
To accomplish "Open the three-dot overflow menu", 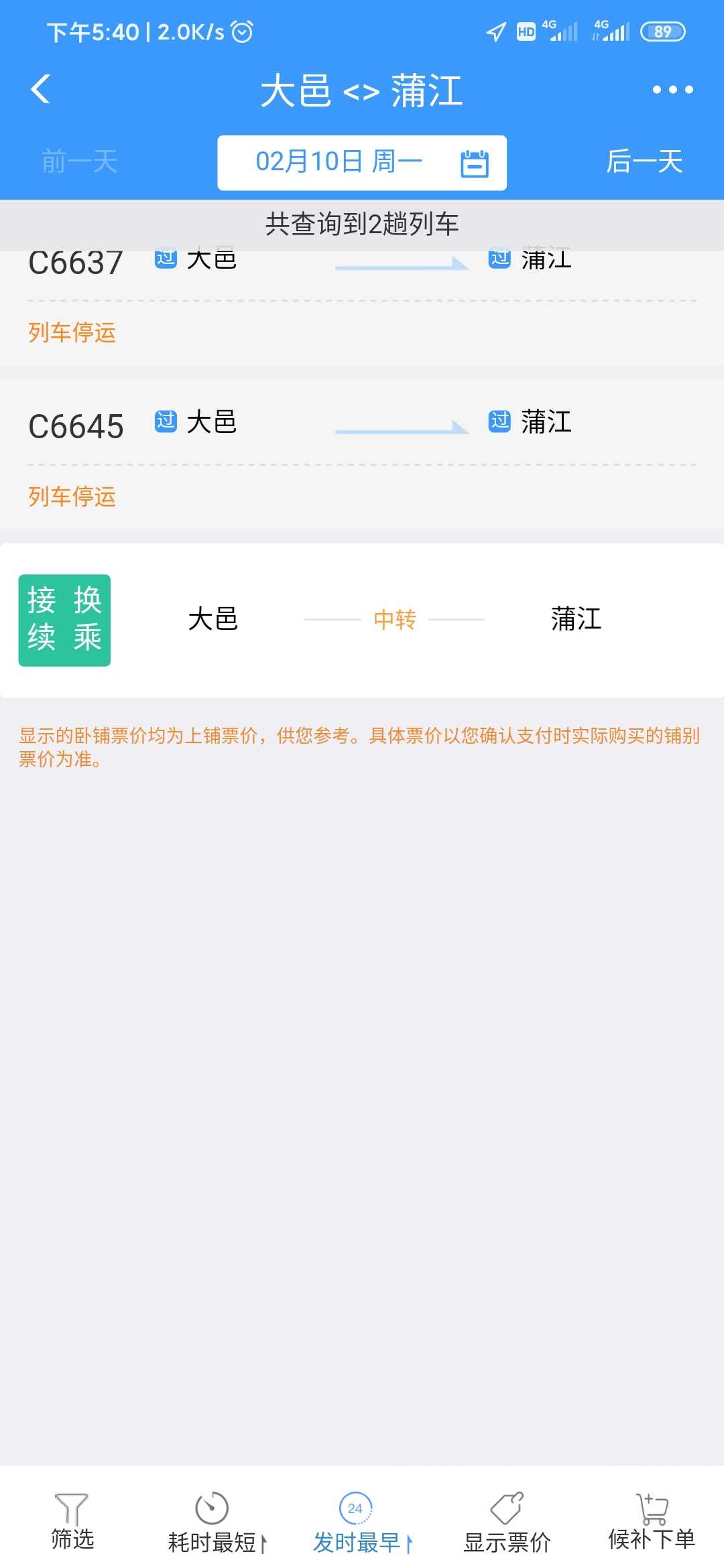I will (672, 89).
